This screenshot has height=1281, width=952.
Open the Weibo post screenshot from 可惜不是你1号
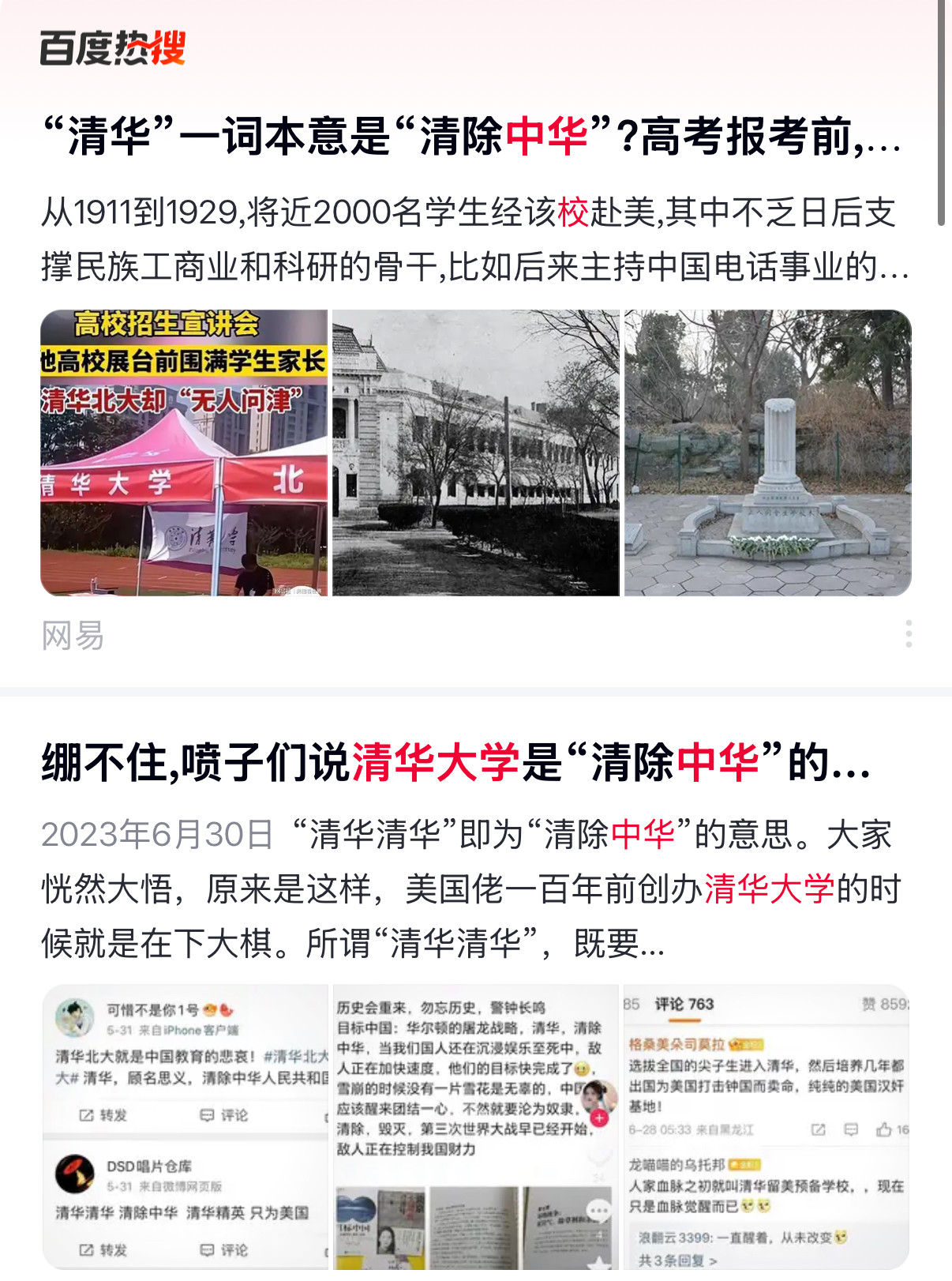point(186,1127)
